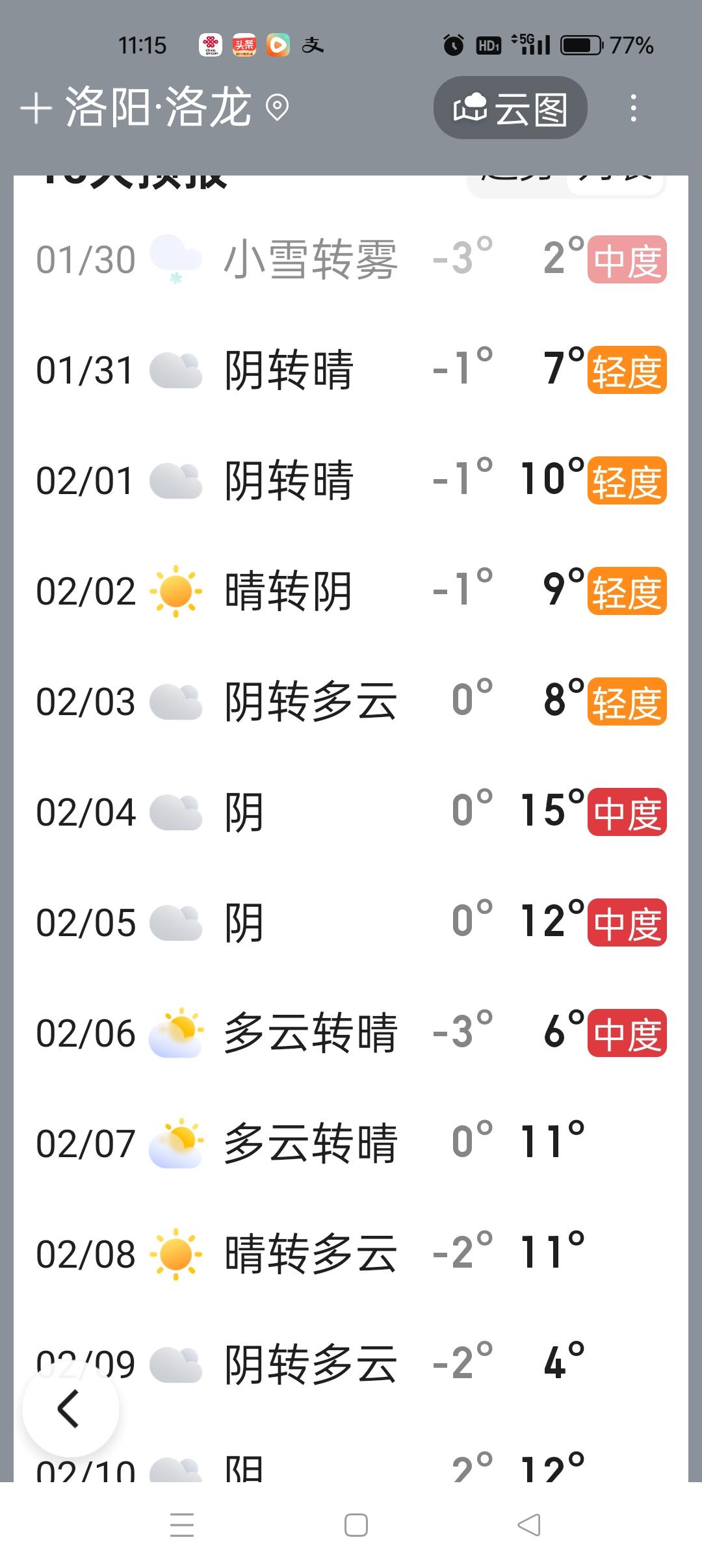Open the system recent apps view
702x1568 pixels.
click(182, 1525)
